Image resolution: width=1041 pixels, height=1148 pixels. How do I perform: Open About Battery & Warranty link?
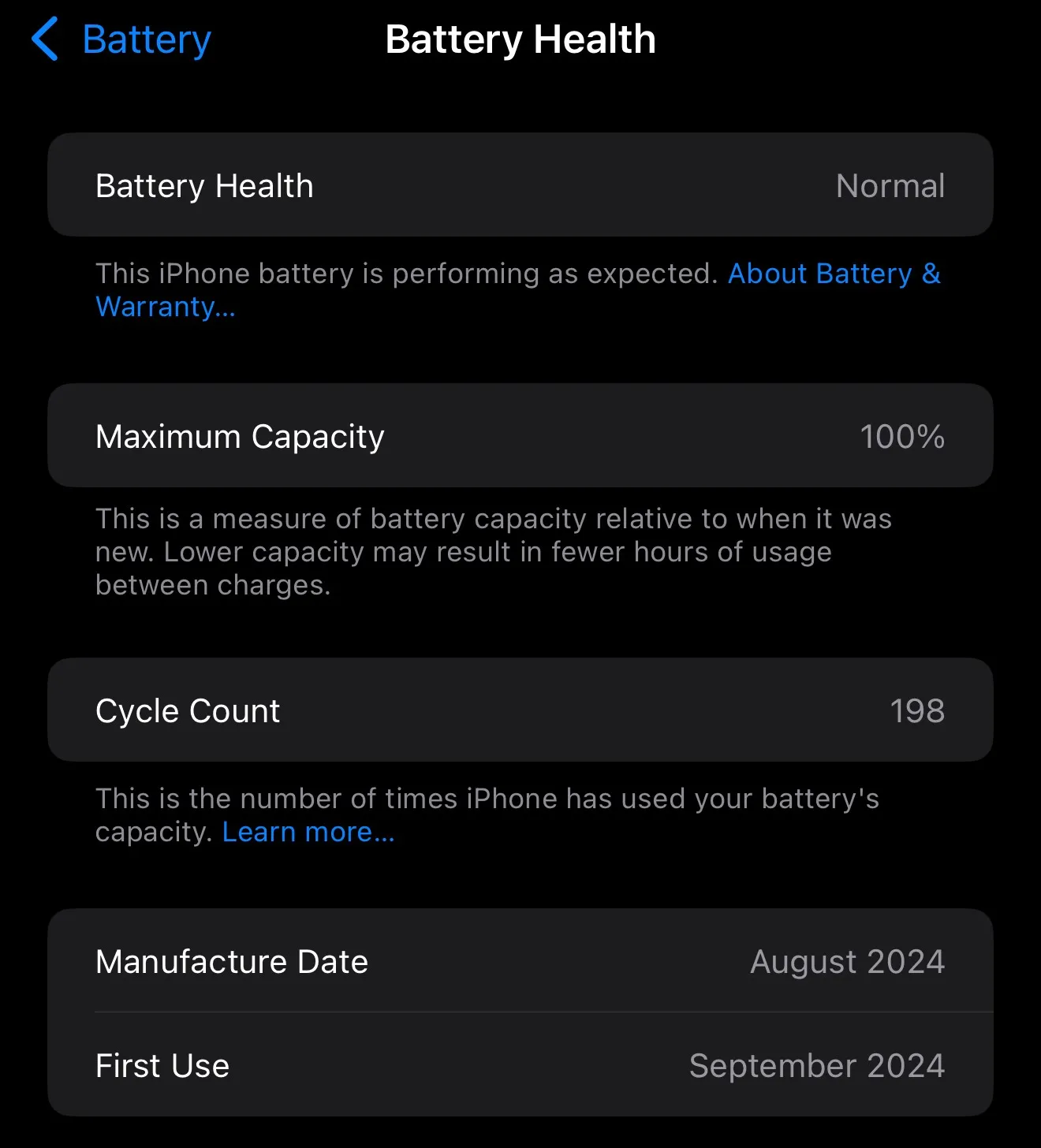point(833,274)
